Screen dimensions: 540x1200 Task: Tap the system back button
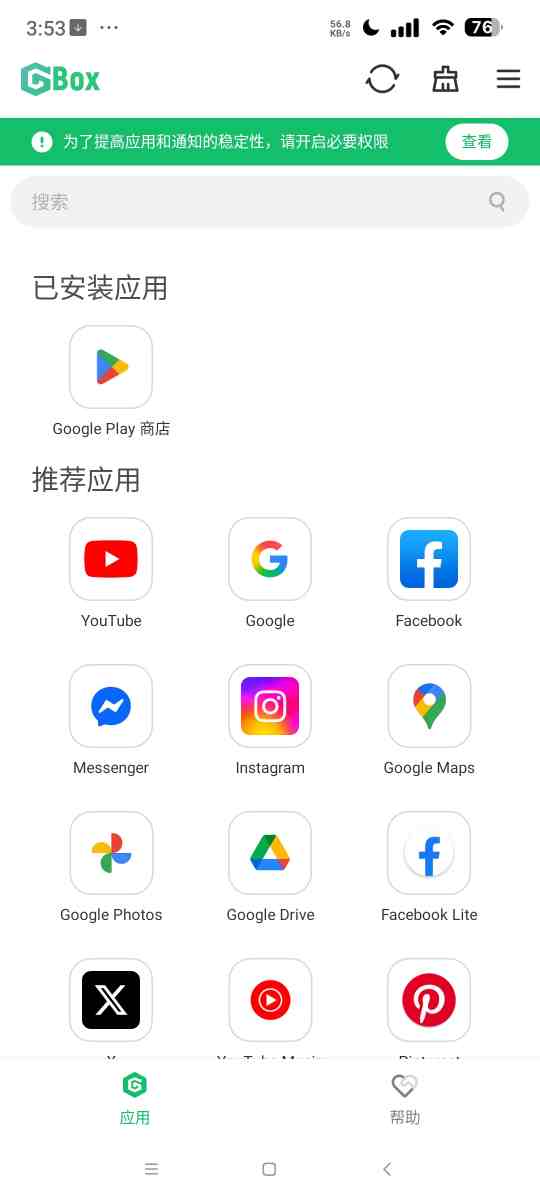pyautogui.click(x=387, y=1169)
